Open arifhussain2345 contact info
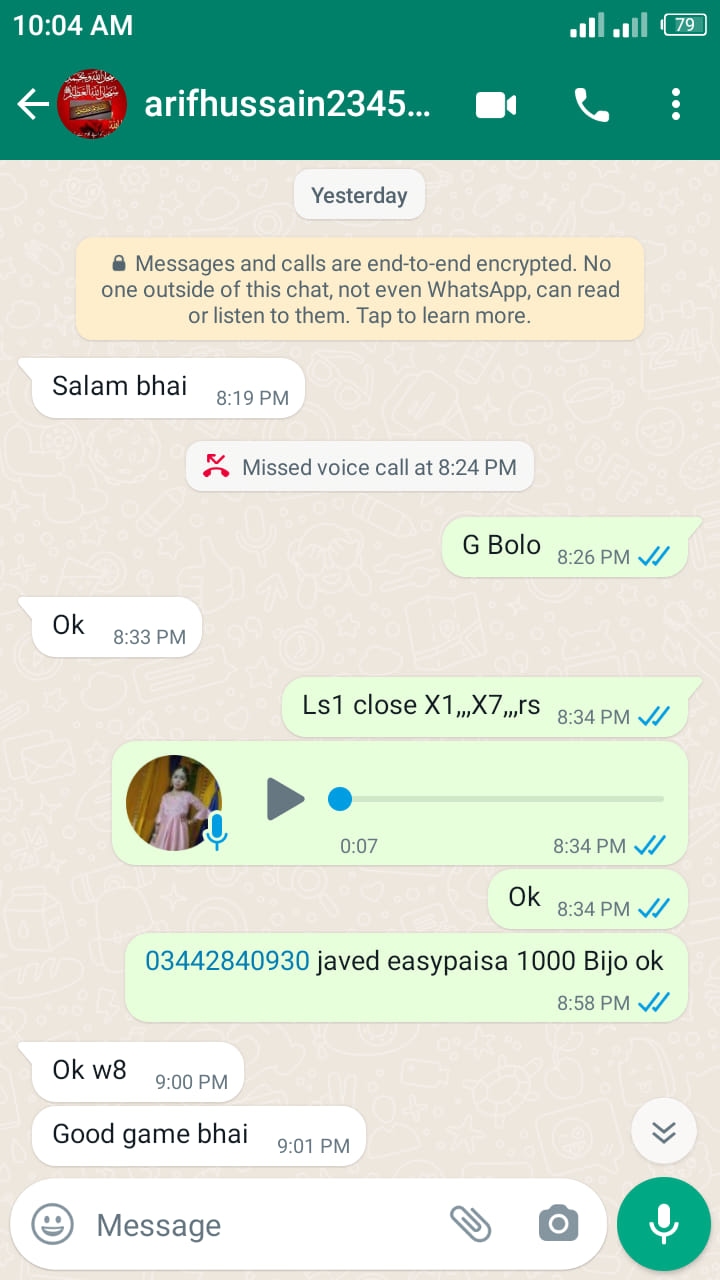This screenshot has height=1280, width=720. coord(288,104)
